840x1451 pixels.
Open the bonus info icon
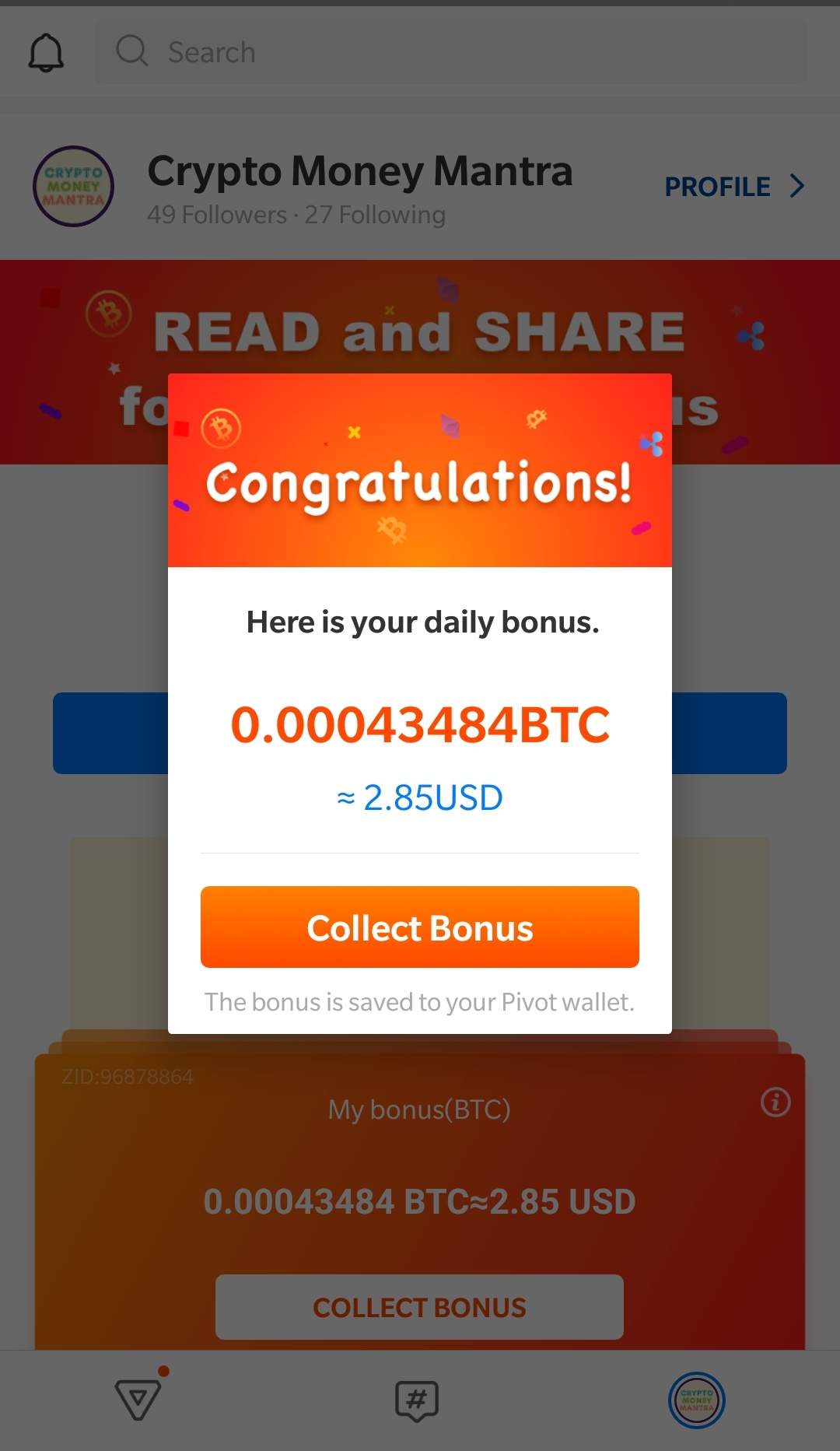pos(775,1102)
